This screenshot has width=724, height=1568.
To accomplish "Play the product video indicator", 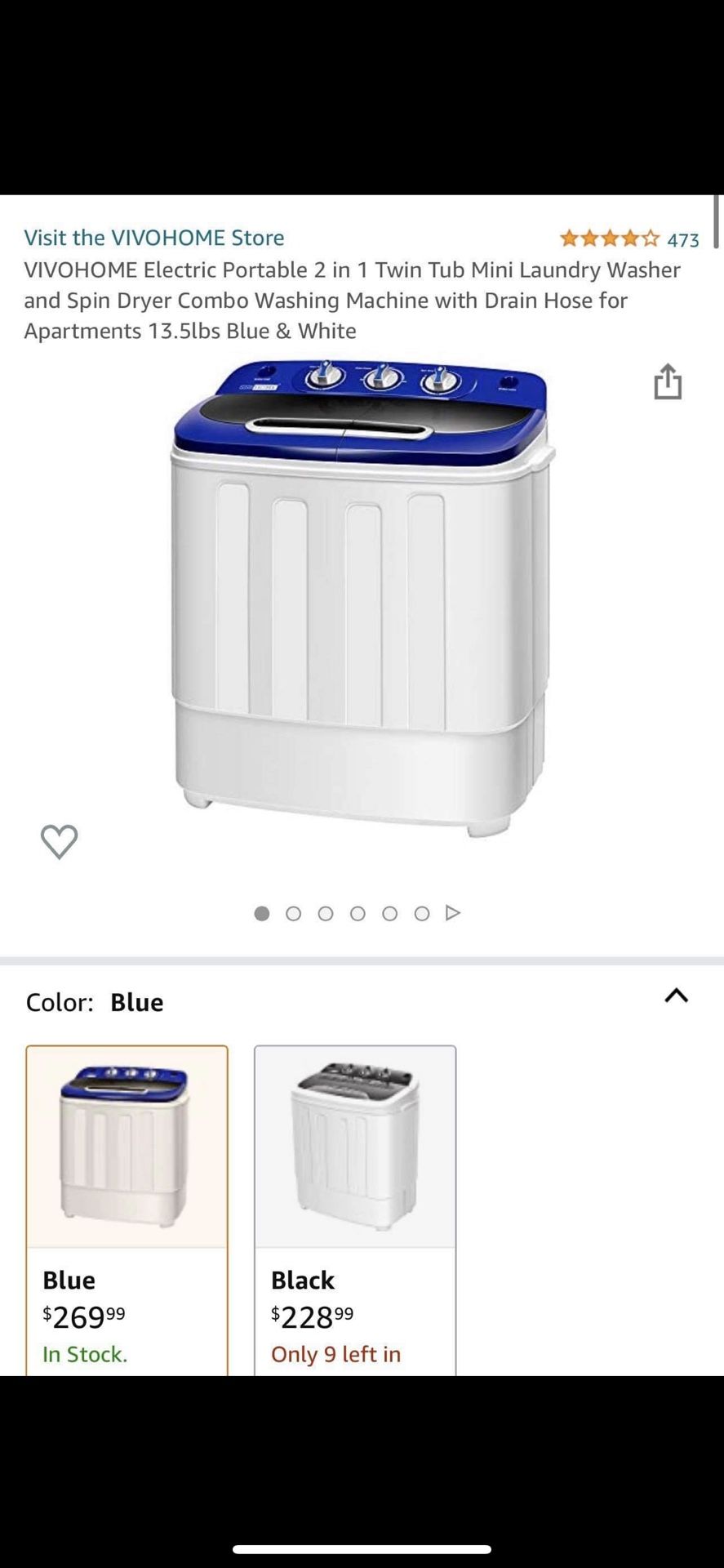I will [x=453, y=913].
